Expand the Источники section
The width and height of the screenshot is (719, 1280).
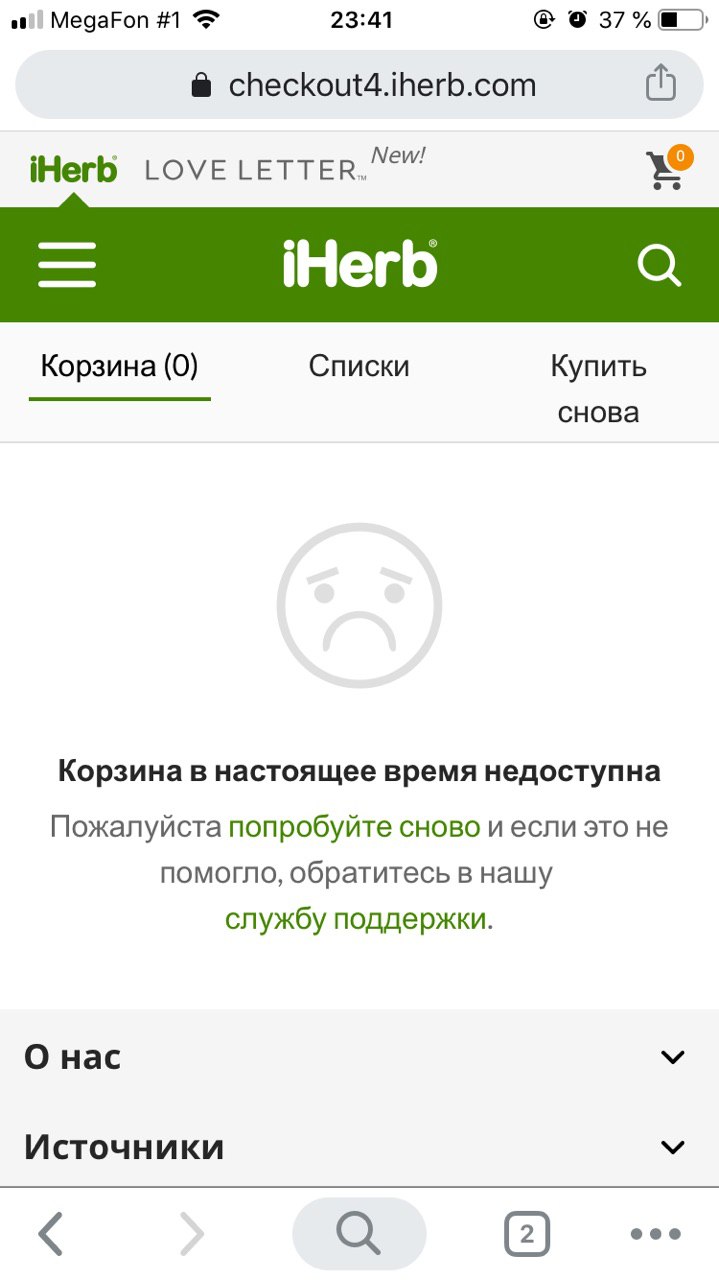coord(359,1146)
